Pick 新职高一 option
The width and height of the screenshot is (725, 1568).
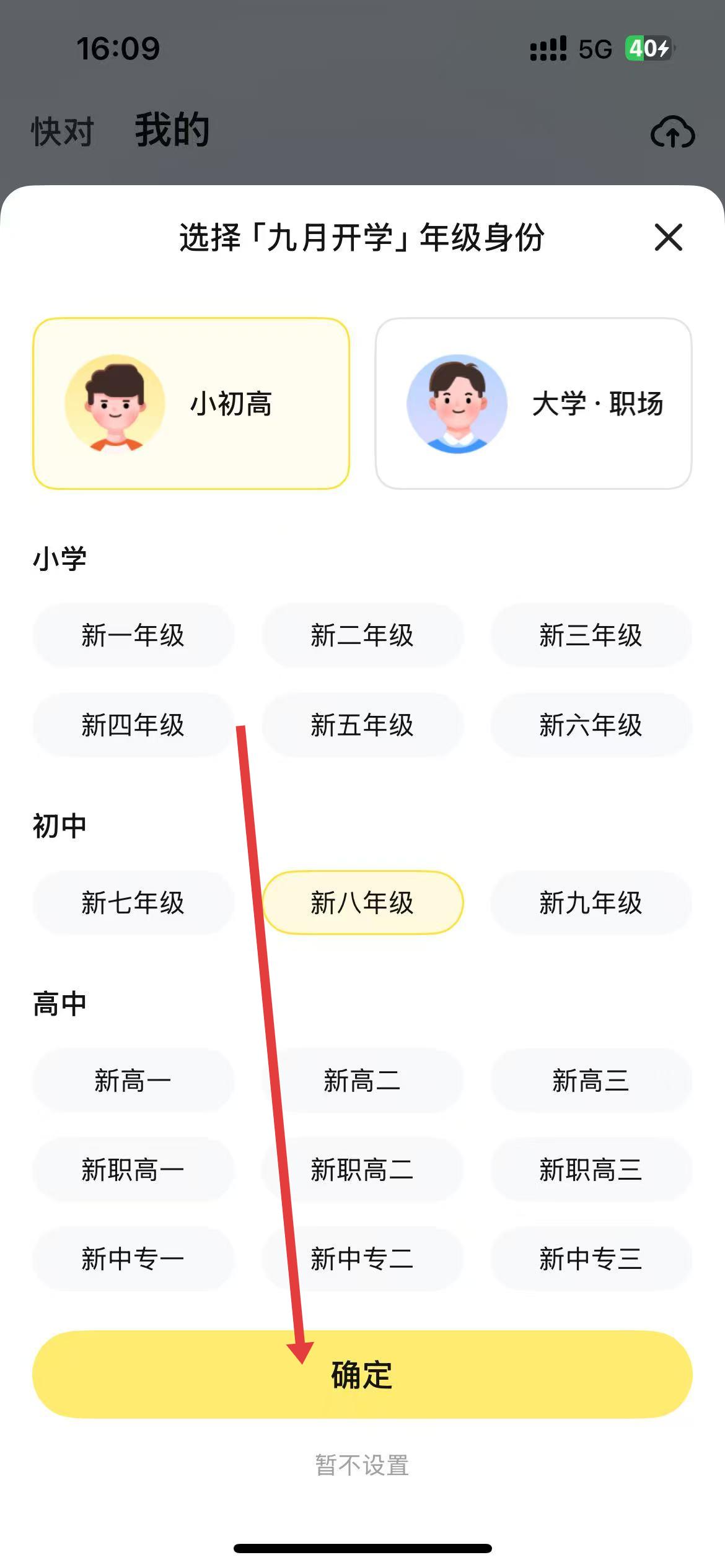pyautogui.click(x=133, y=1170)
